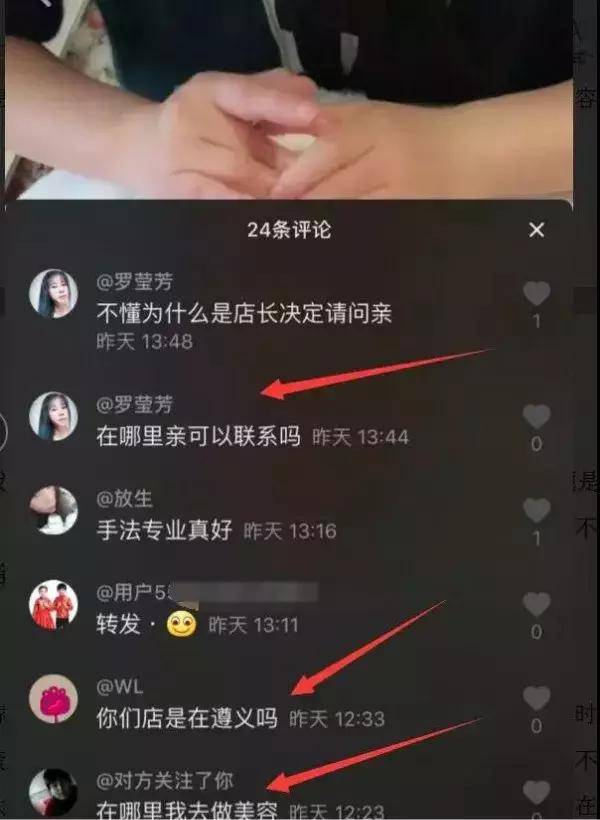Viewport: 600px width, 820px height.
Task: Like the 转发 comment by 用户5
Action: (537, 605)
